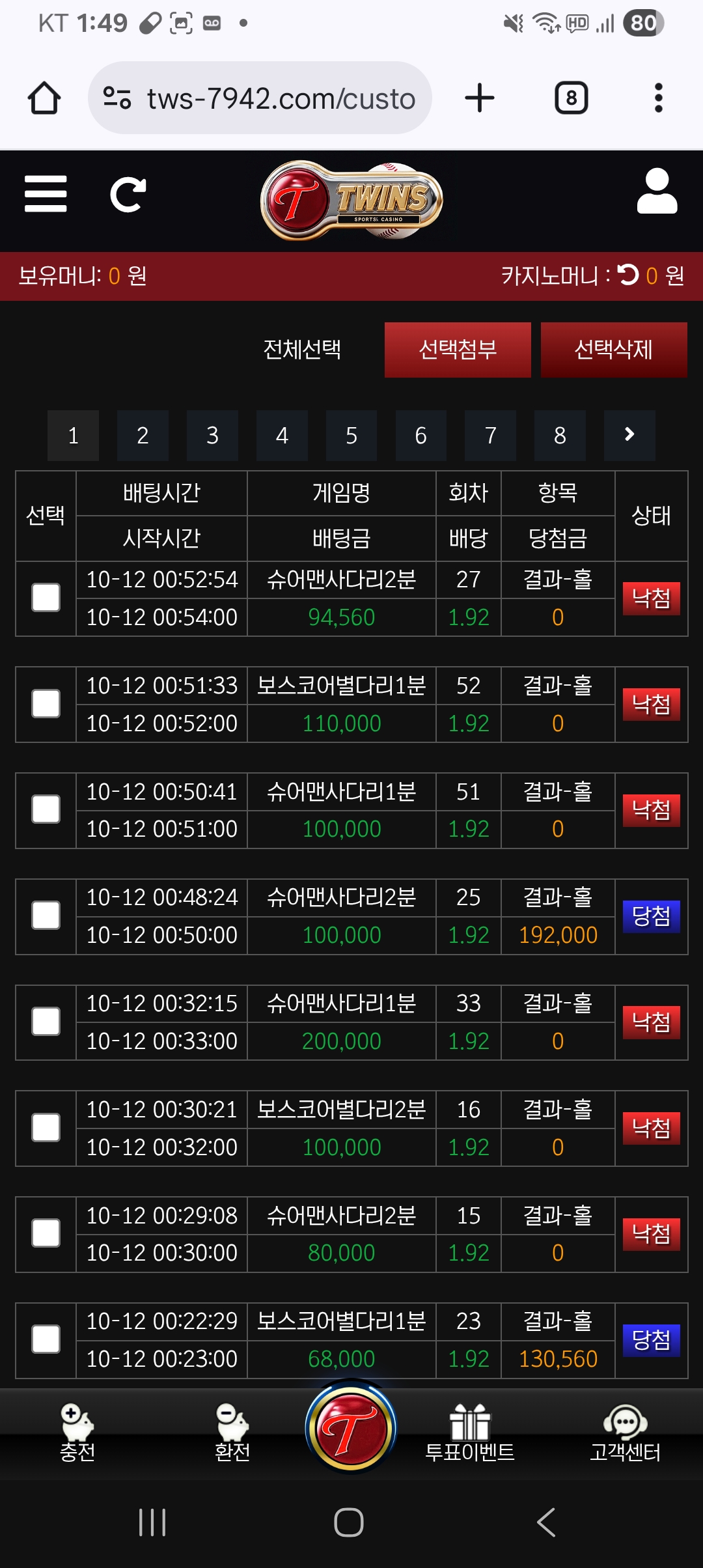Go to page 5

[x=351, y=435]
